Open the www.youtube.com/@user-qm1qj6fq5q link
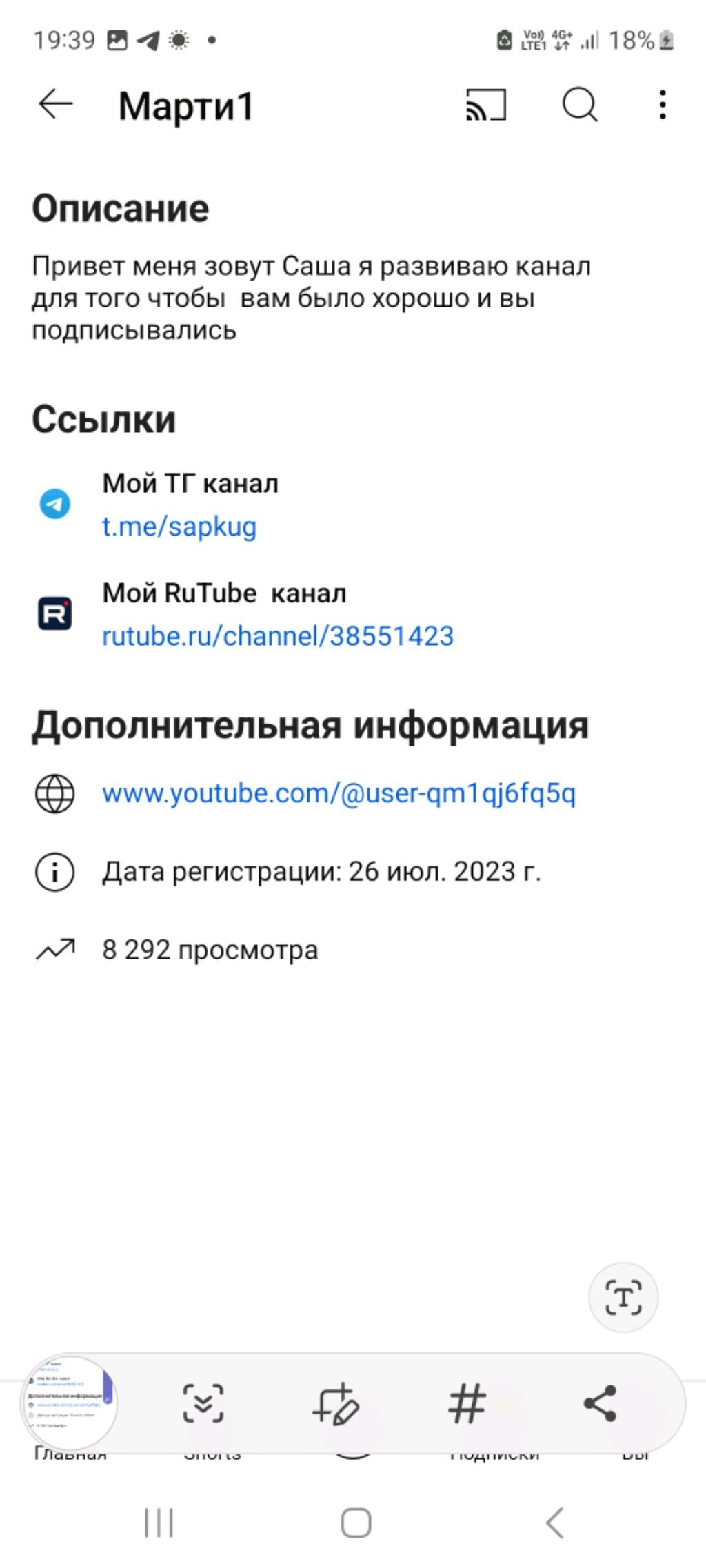Image resolution: width=706 pixels, height=1568 pixels. pos(339,793)
